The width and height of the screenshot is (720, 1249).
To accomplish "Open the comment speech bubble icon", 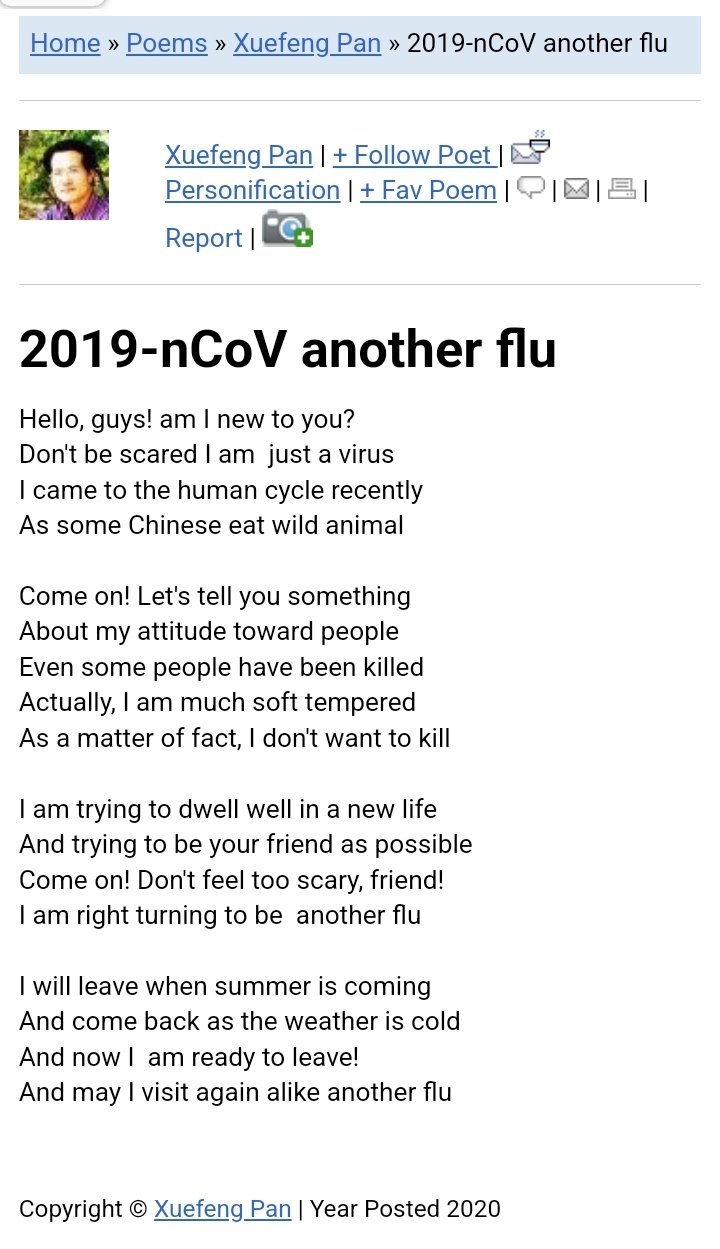I will point(530,188).
